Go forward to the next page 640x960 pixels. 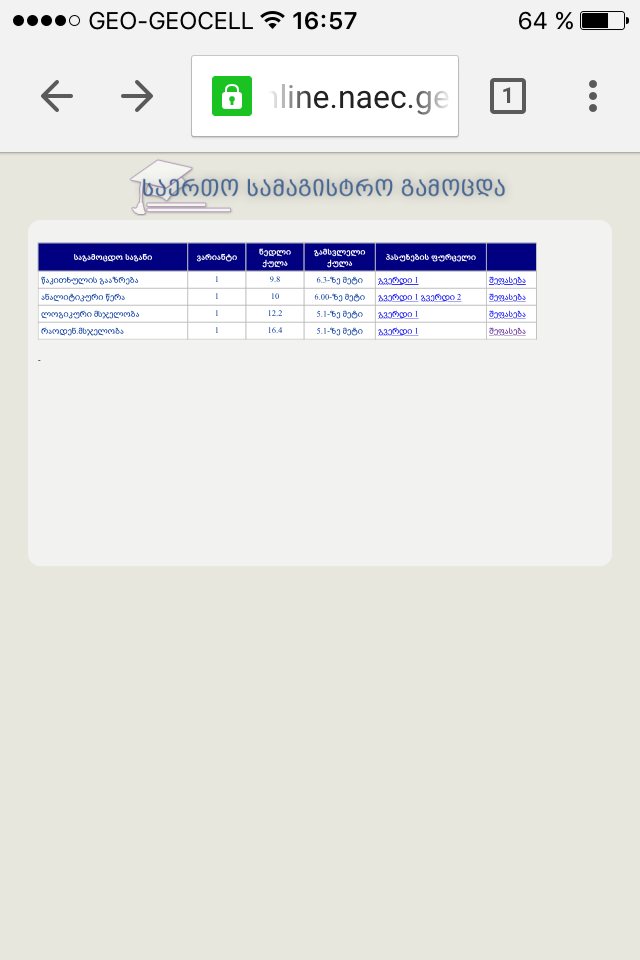(x=137, y=96)
